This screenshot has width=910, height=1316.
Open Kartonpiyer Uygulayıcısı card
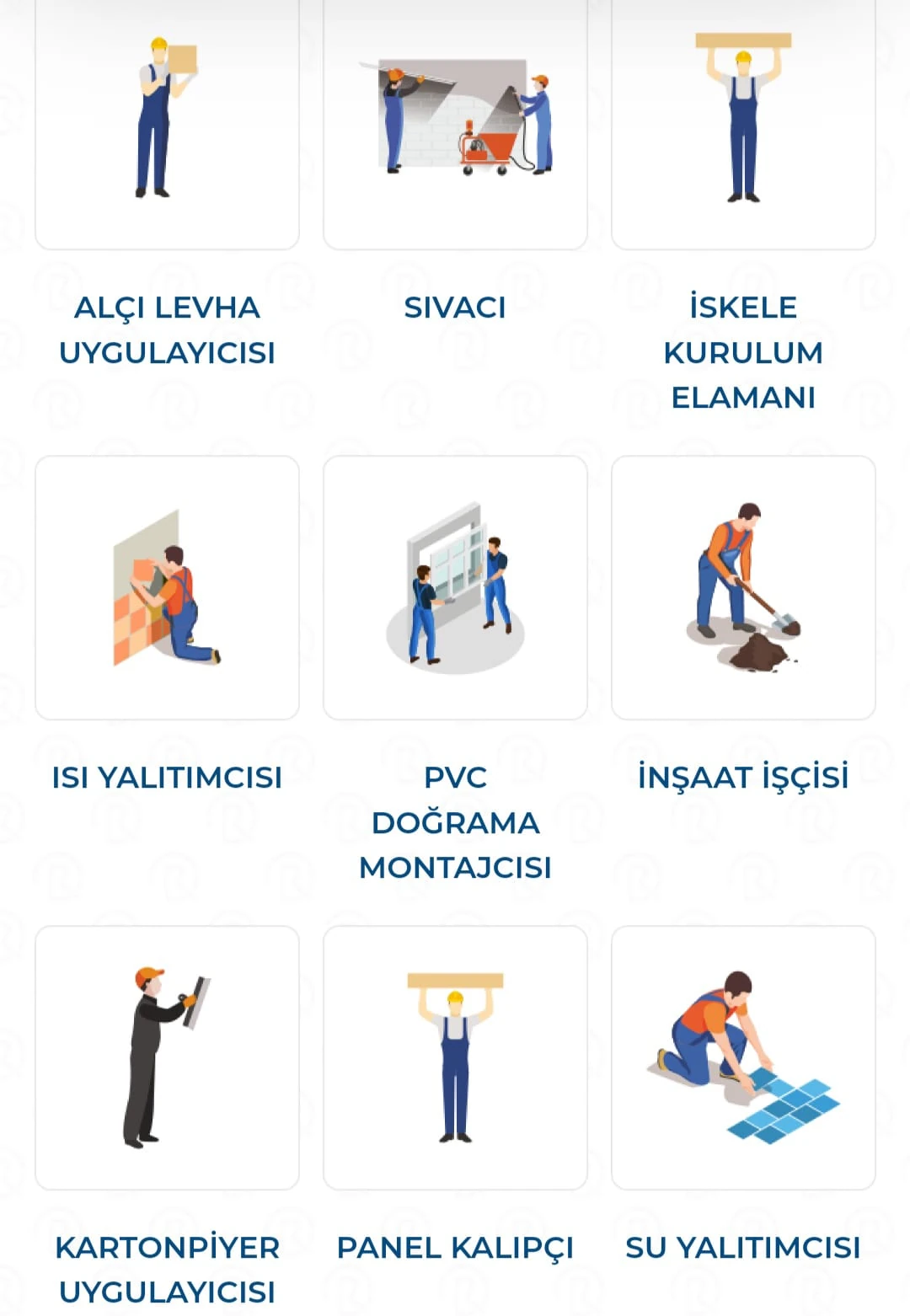167,1057
